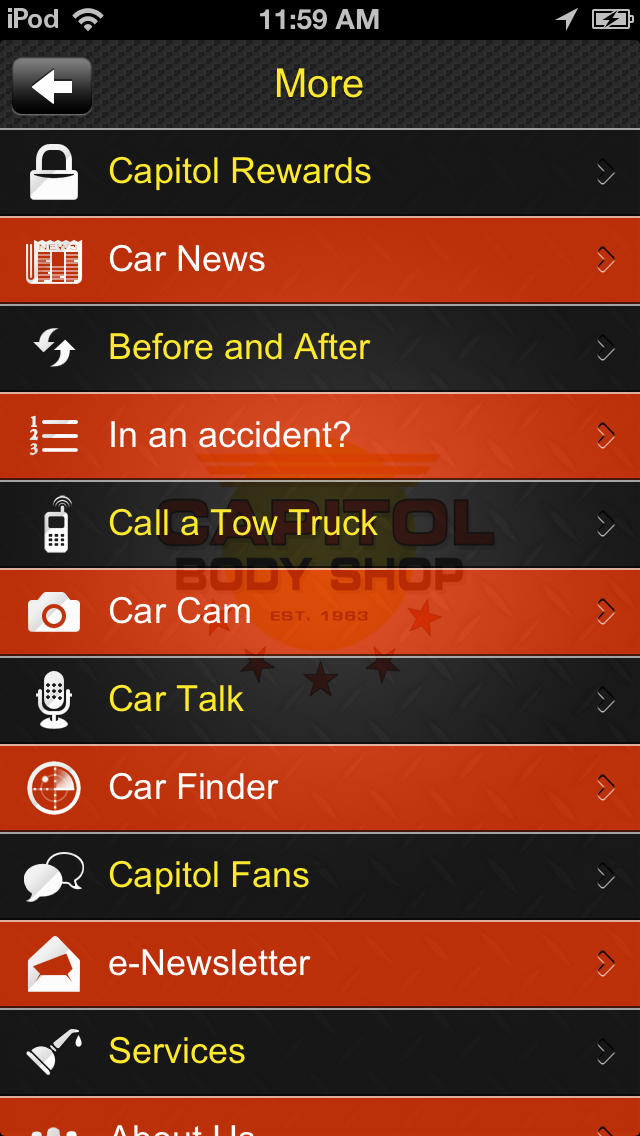
Task: Open Capitol Rewards
Action: [320, 172]
